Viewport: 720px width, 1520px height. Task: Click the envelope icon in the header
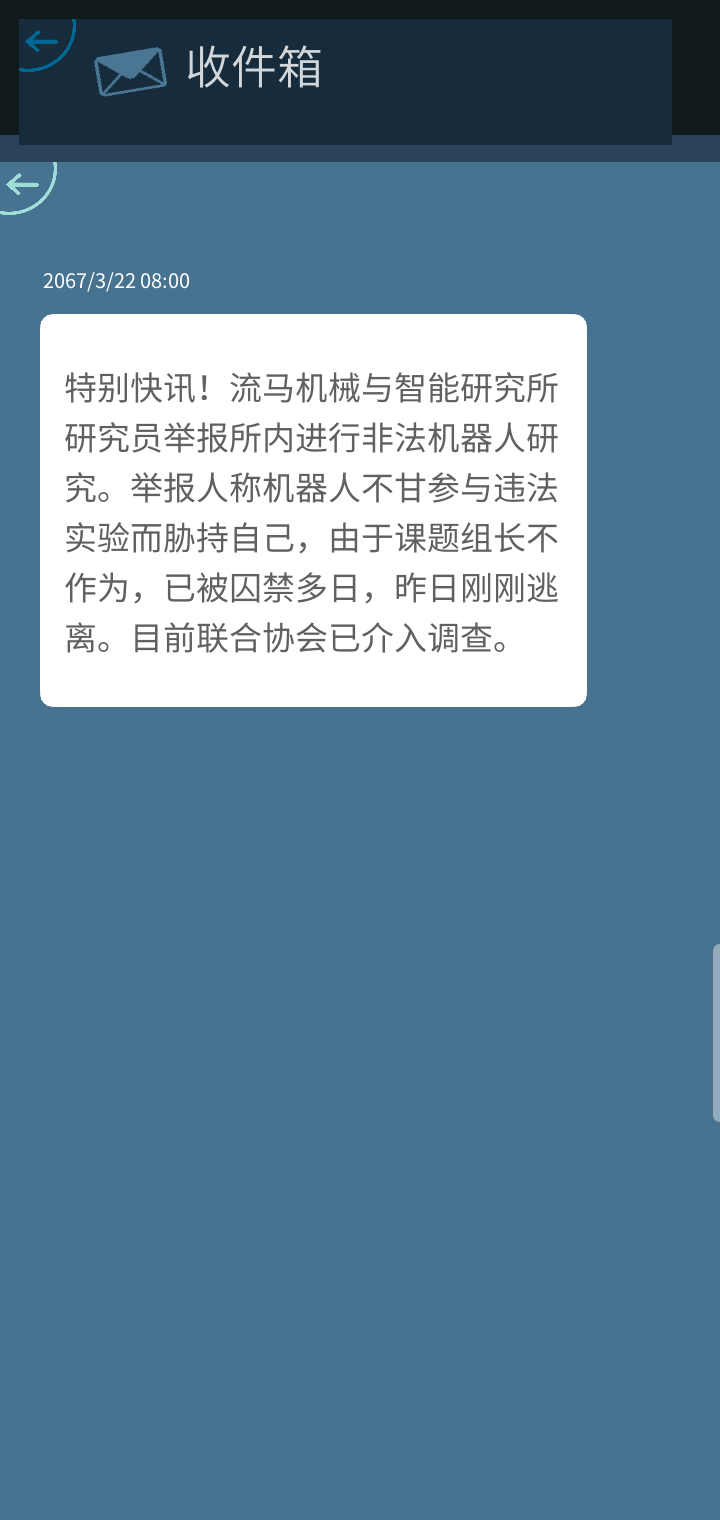tap(129, 70)
